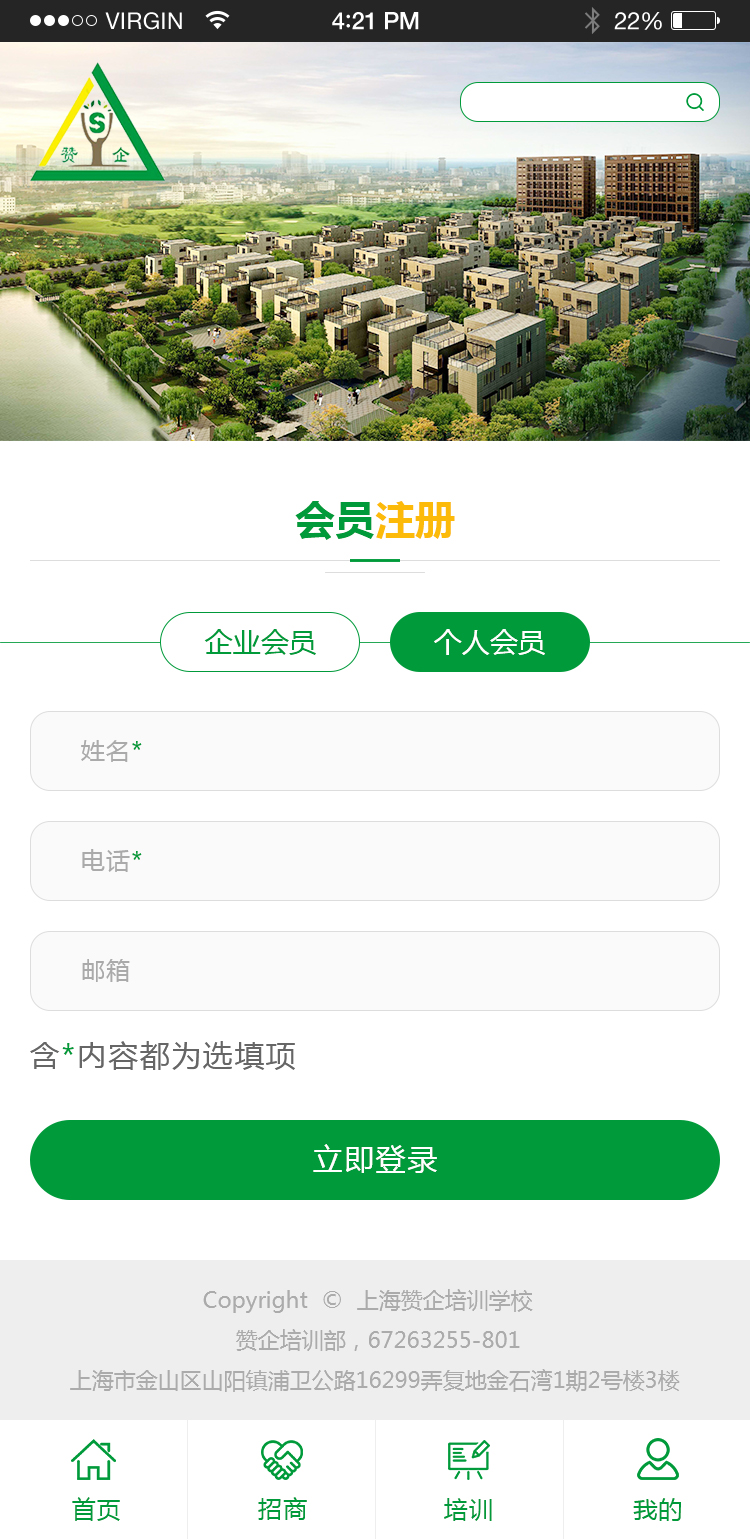The height and width of the screenshot is (1539, 750).
Task: Open the 培训 training board icon
Action: point(468,1461)
